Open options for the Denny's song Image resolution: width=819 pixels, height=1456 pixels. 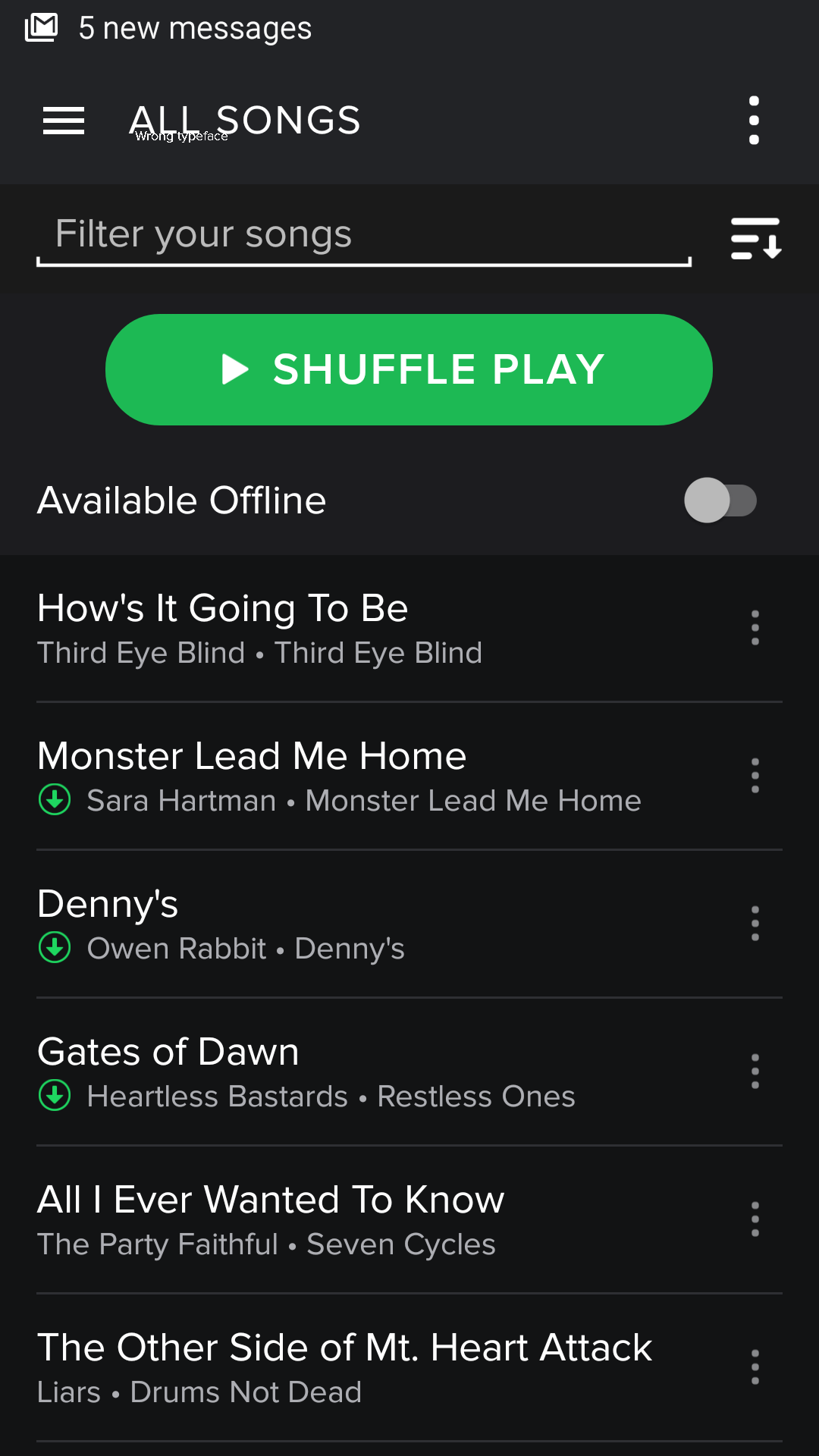[x=755, y=924]
